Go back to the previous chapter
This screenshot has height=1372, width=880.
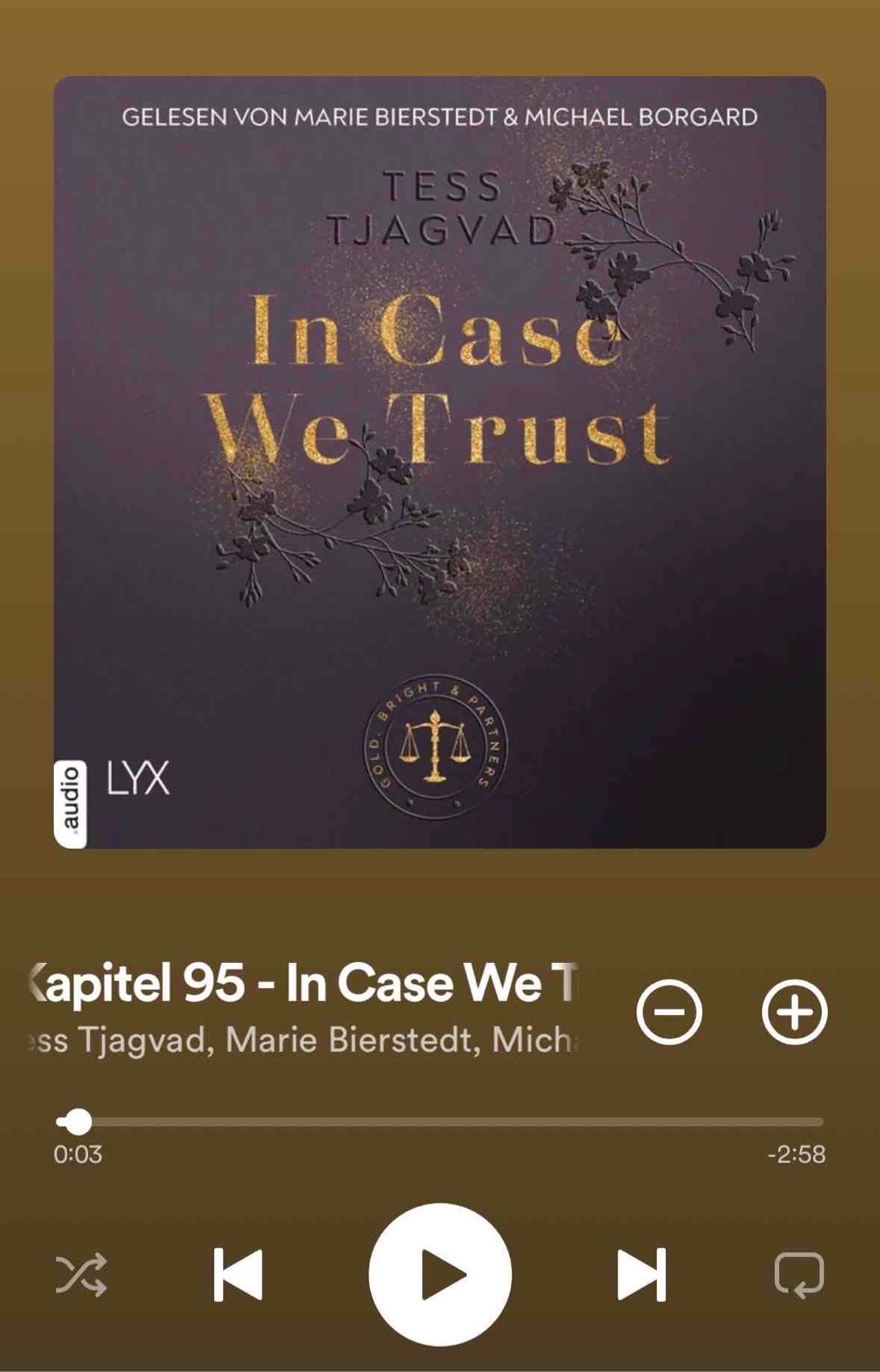[238, 1274]
